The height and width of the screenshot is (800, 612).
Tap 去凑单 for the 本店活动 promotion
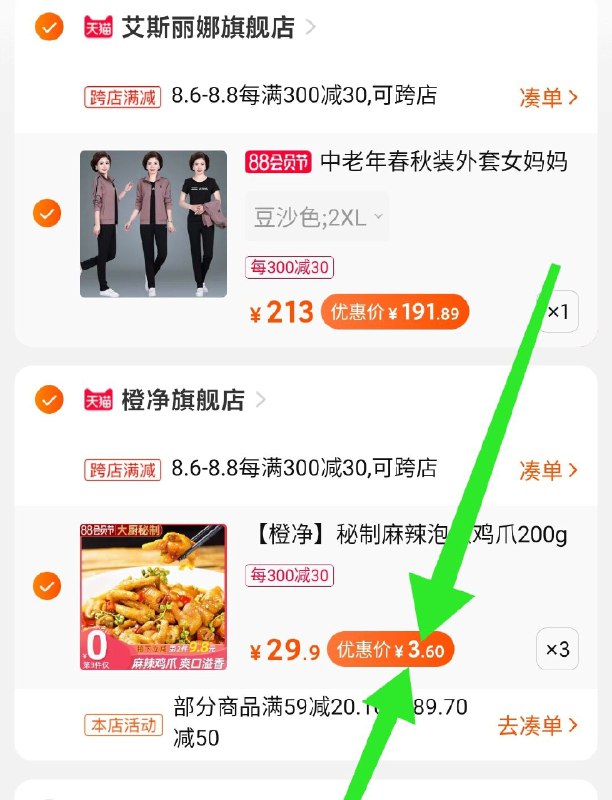(537, 725)
